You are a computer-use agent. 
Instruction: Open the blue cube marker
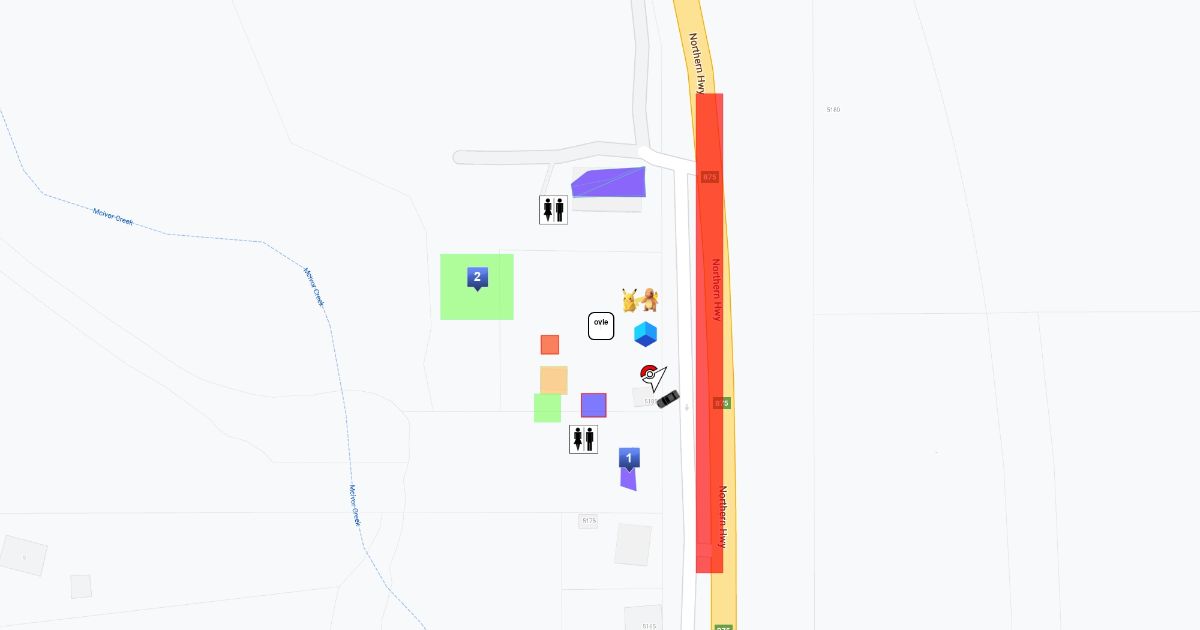(645, 334)
